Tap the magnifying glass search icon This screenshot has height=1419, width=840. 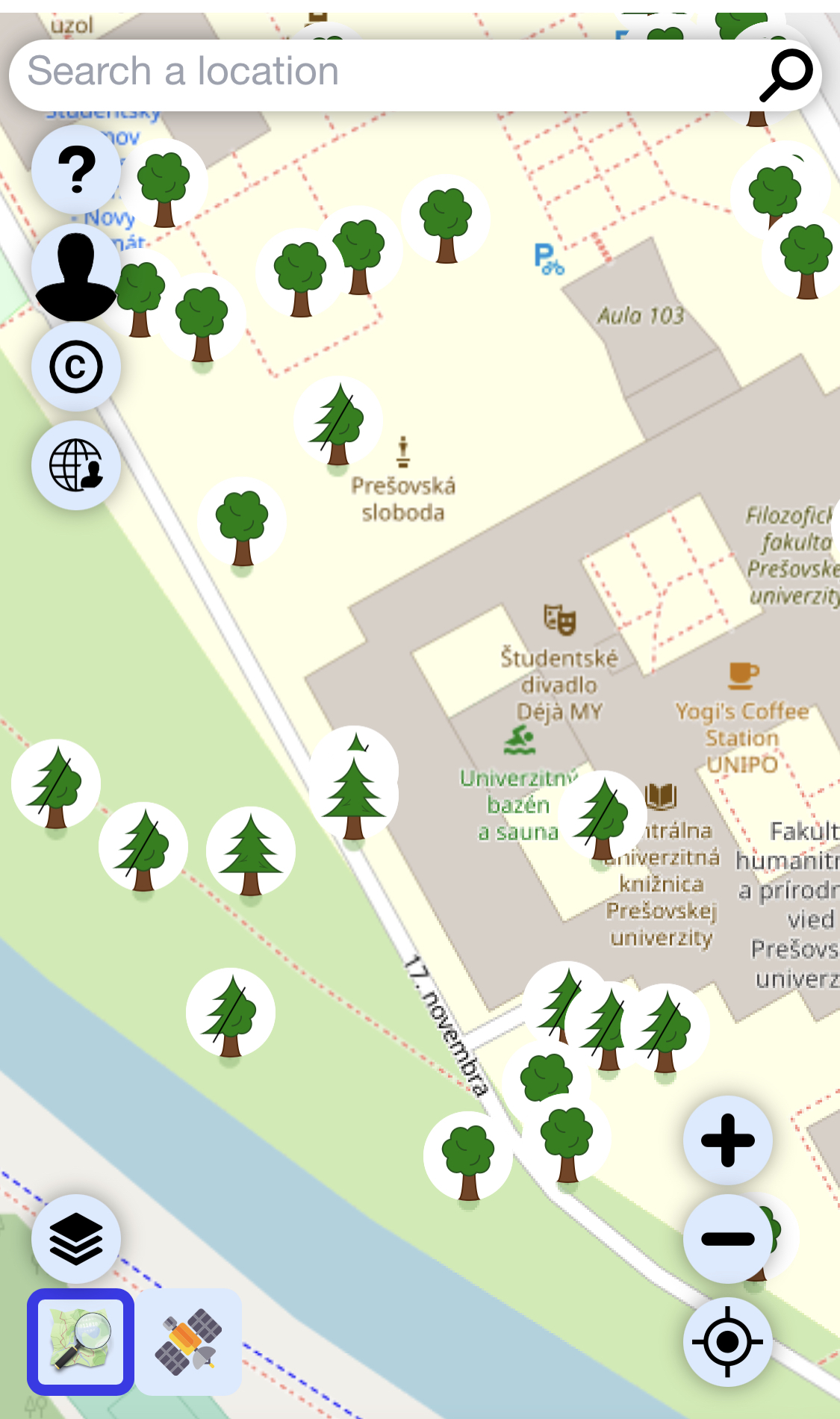(786, 75)
